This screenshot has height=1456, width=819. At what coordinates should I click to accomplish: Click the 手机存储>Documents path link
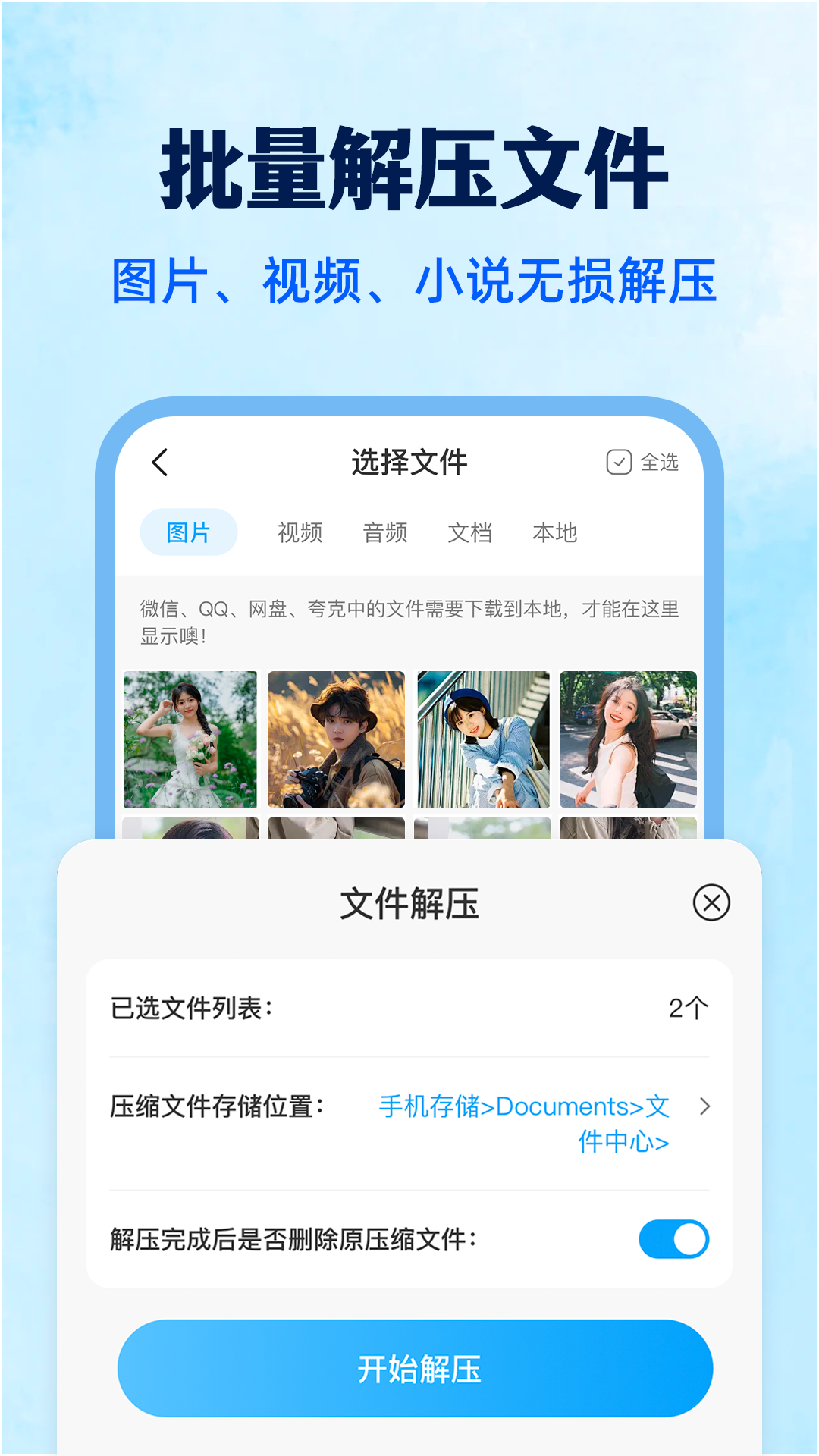point(523,1108)
